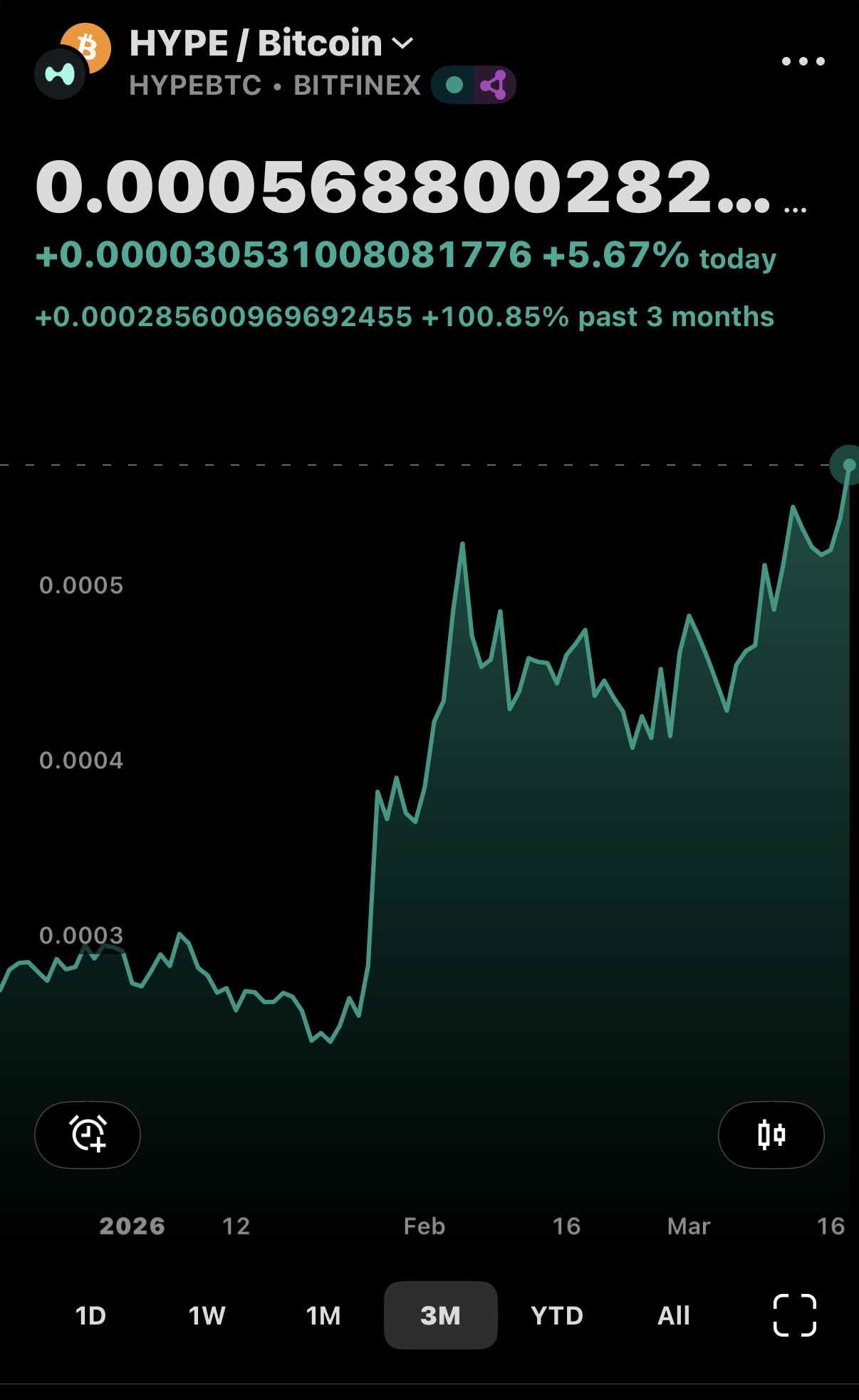Add a price alert
This screenshot has width=859, height=1400.
coord(88,1134)
